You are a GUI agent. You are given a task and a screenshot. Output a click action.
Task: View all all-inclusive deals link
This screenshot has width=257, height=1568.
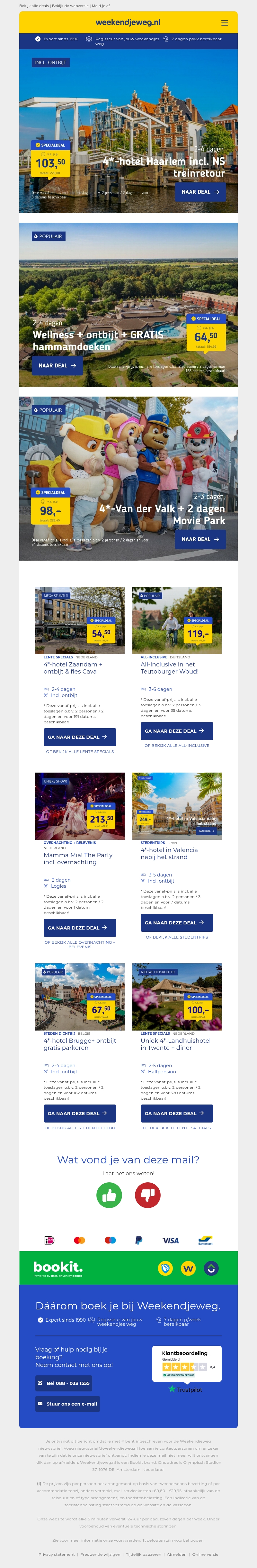[177, 746]
